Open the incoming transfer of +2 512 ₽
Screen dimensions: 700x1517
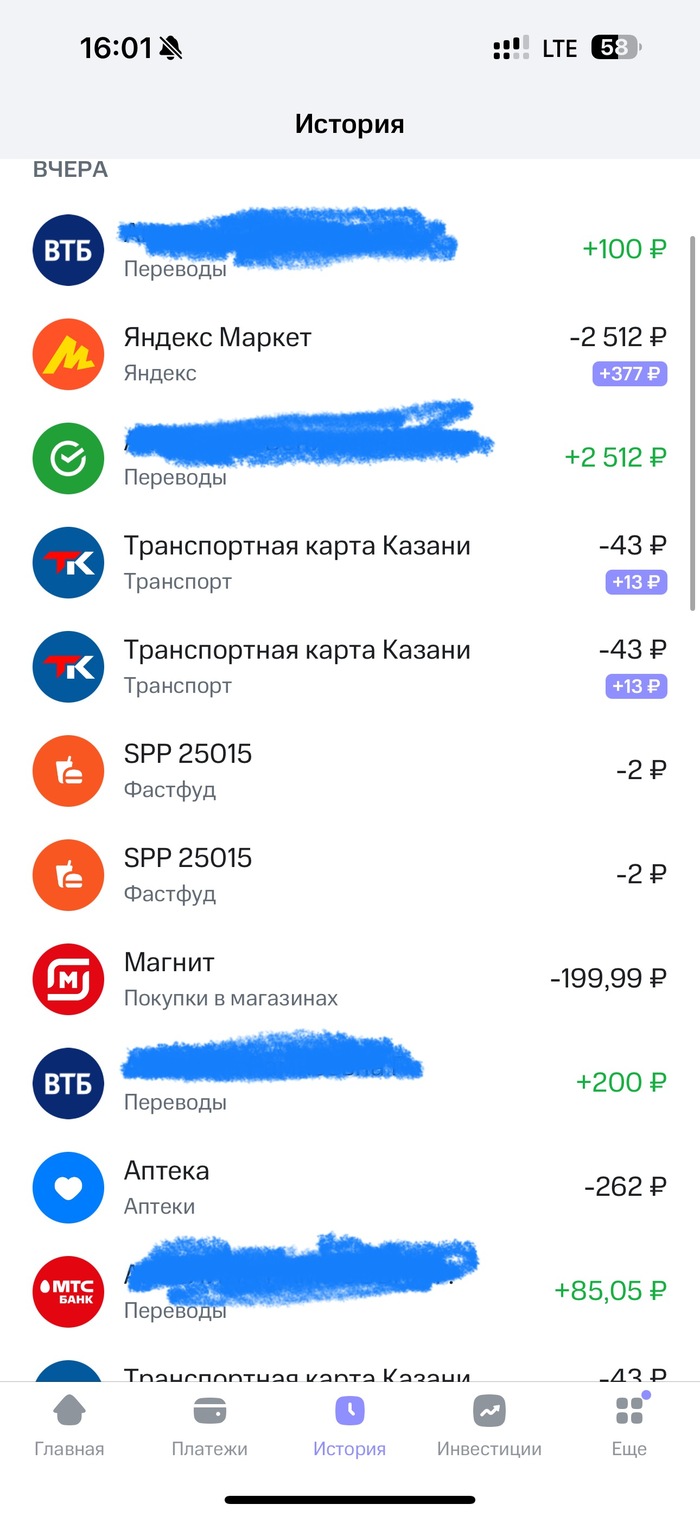350,458
